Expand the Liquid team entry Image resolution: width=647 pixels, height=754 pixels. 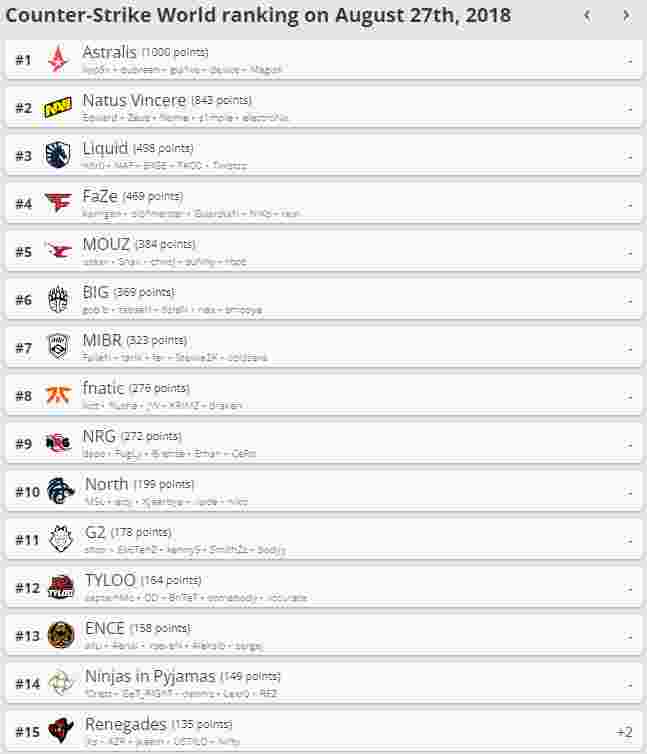pos(323,156)
